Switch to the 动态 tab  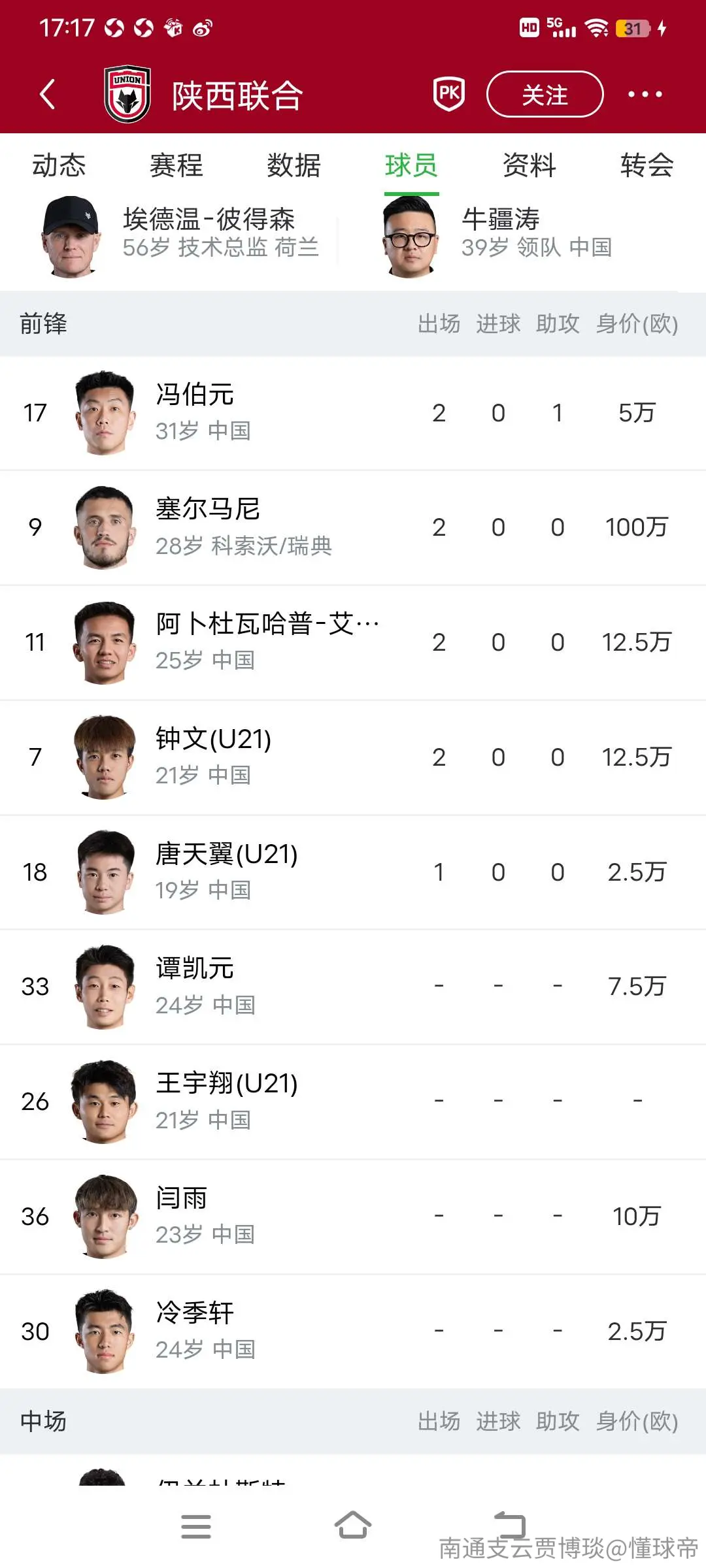pos(59,165)
